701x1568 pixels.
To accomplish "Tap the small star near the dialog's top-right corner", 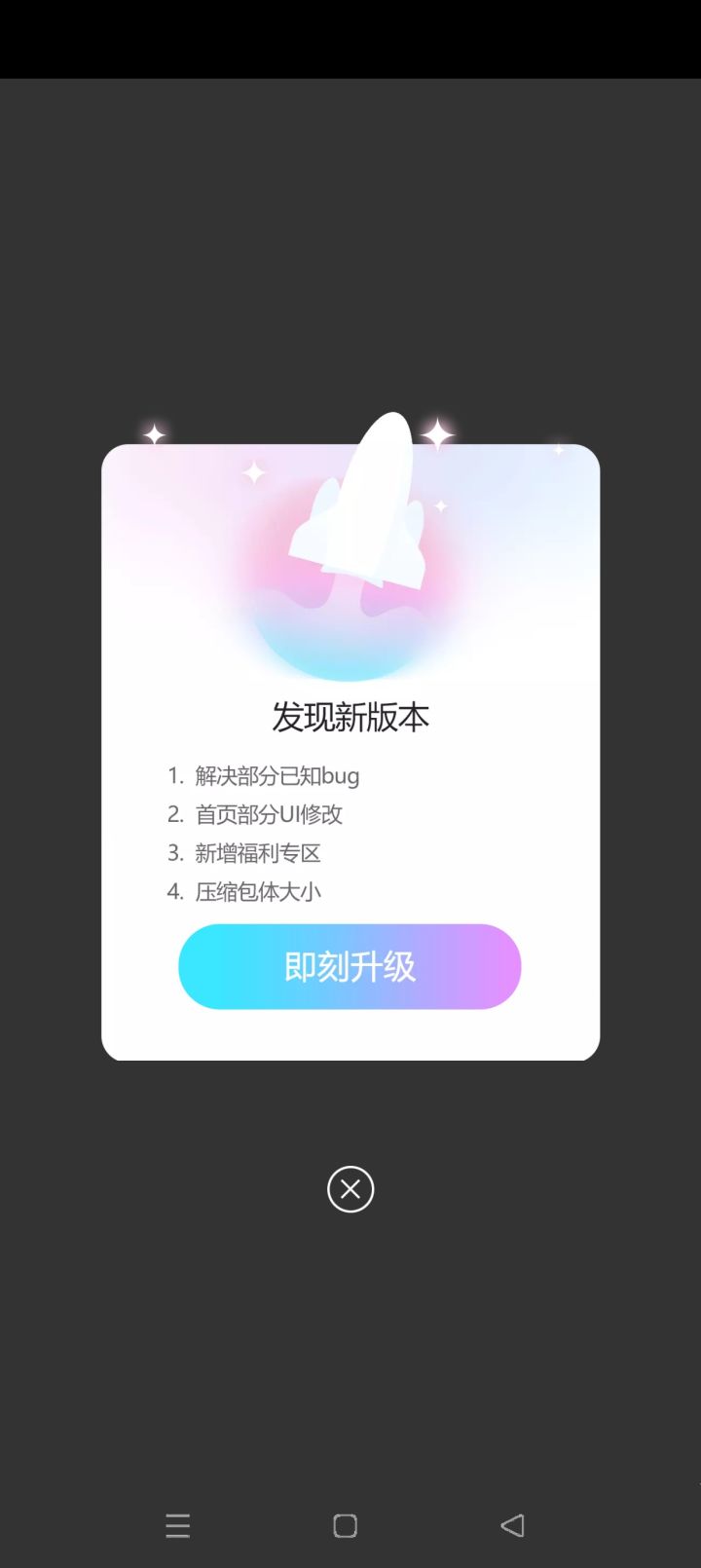I will (x=558, y=450).
